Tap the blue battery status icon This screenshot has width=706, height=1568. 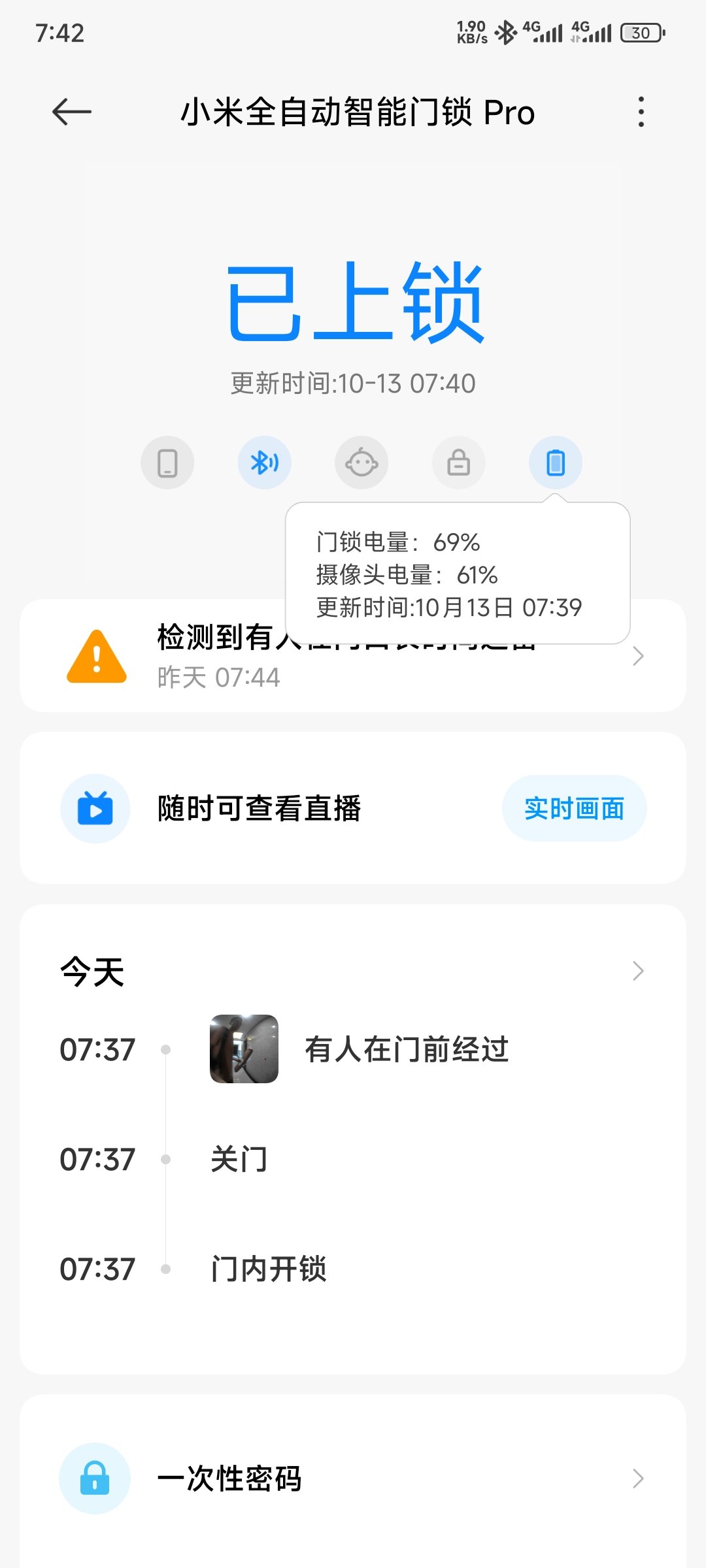point(556,463)
